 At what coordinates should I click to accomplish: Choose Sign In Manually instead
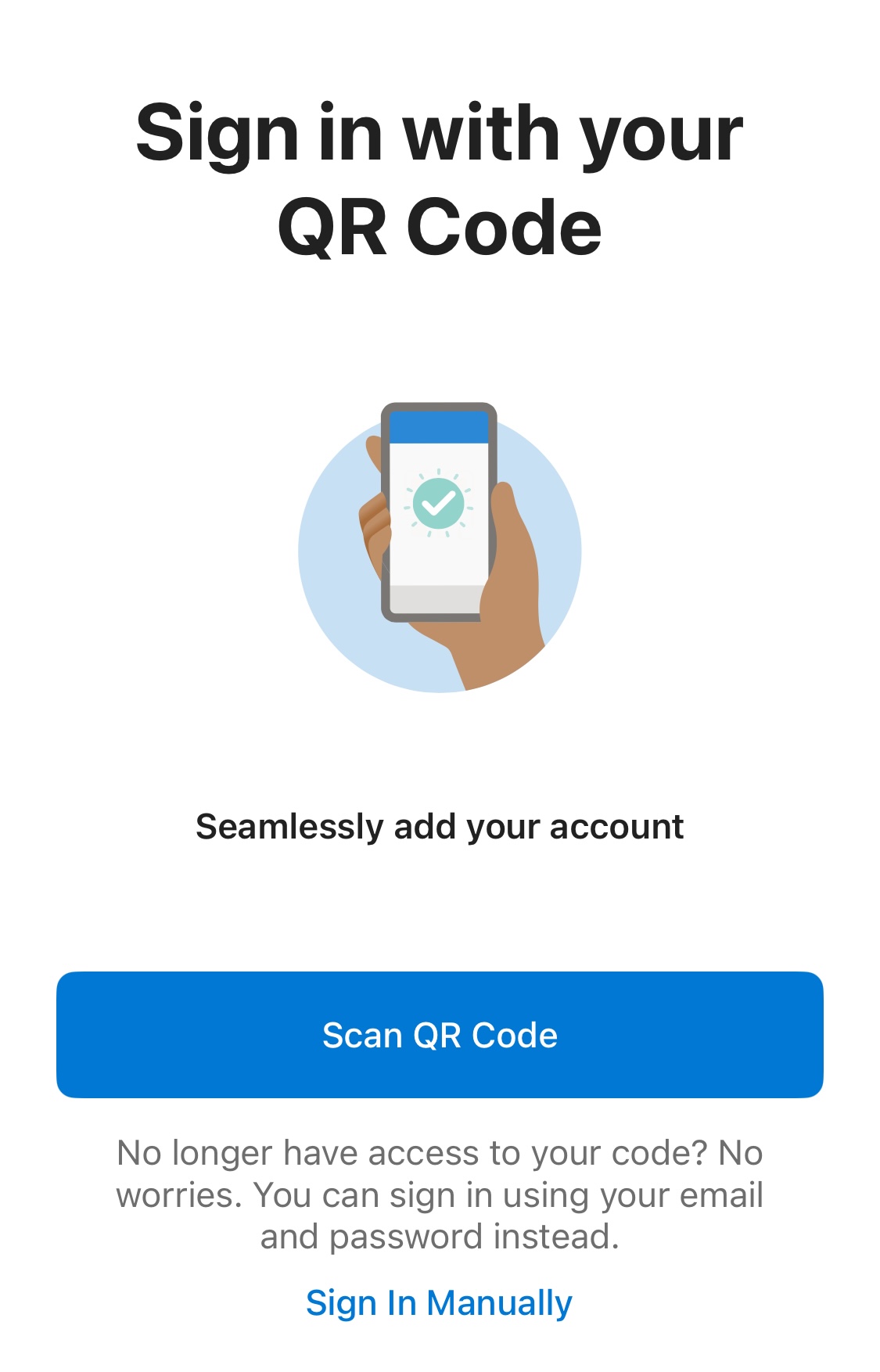439,1303
